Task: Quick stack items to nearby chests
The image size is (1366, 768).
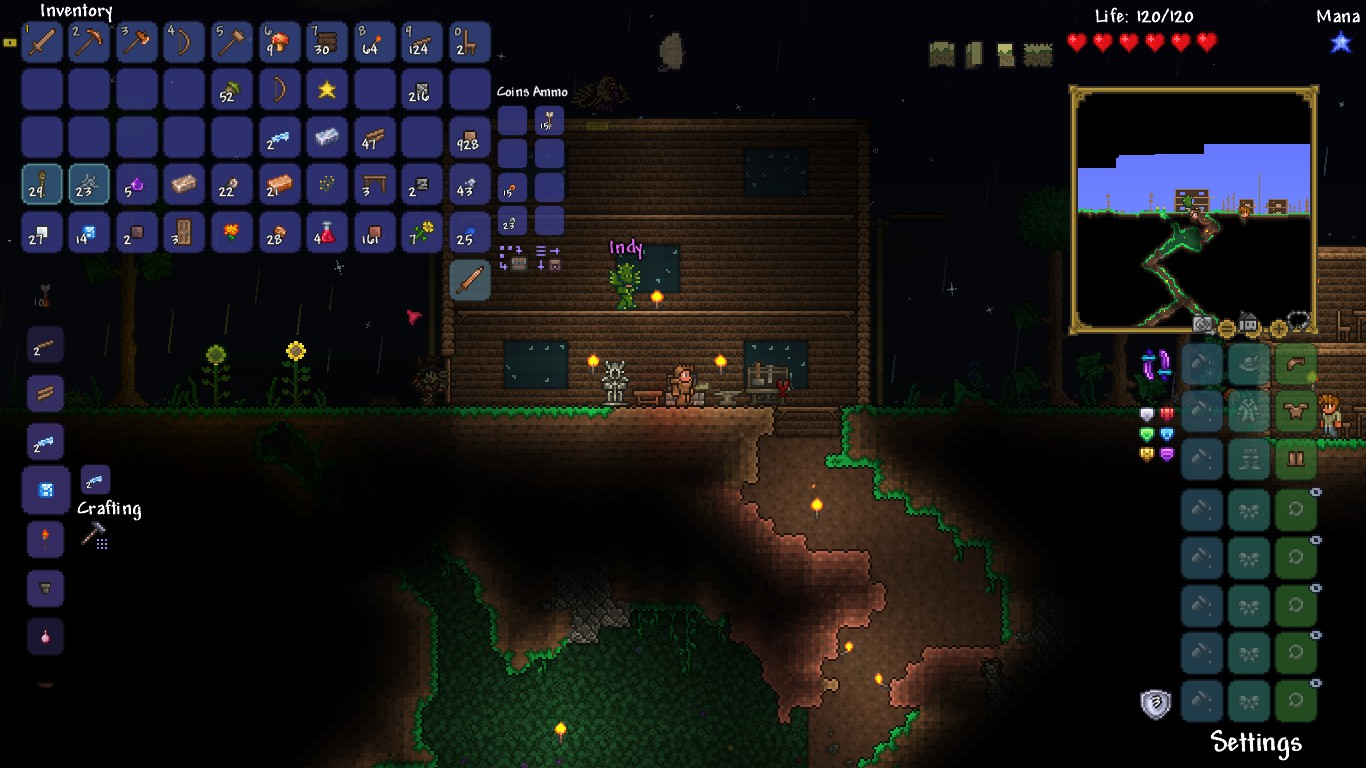Action: click(x=511, y=258)
